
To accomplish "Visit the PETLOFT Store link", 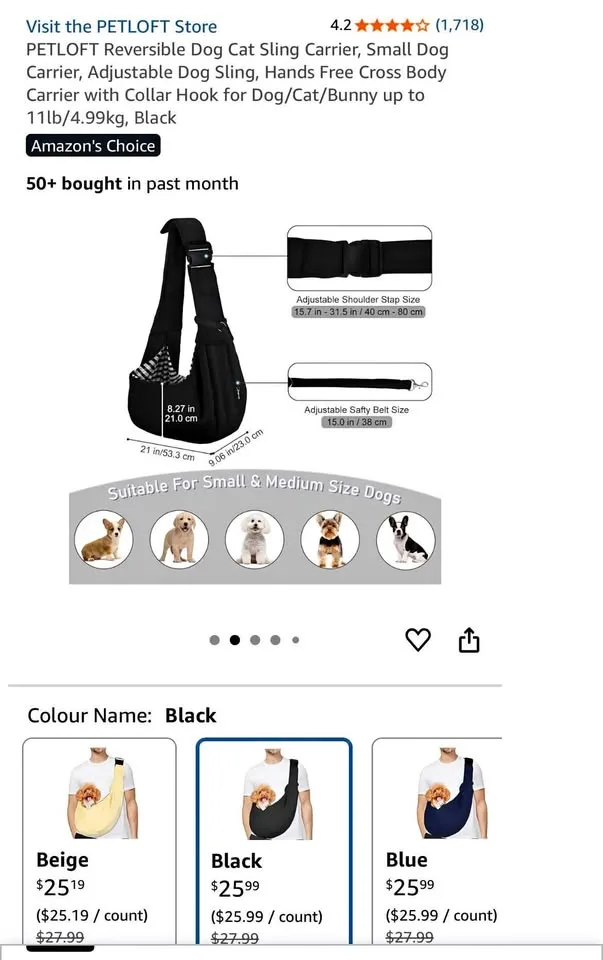I will (x=121, y=26).
